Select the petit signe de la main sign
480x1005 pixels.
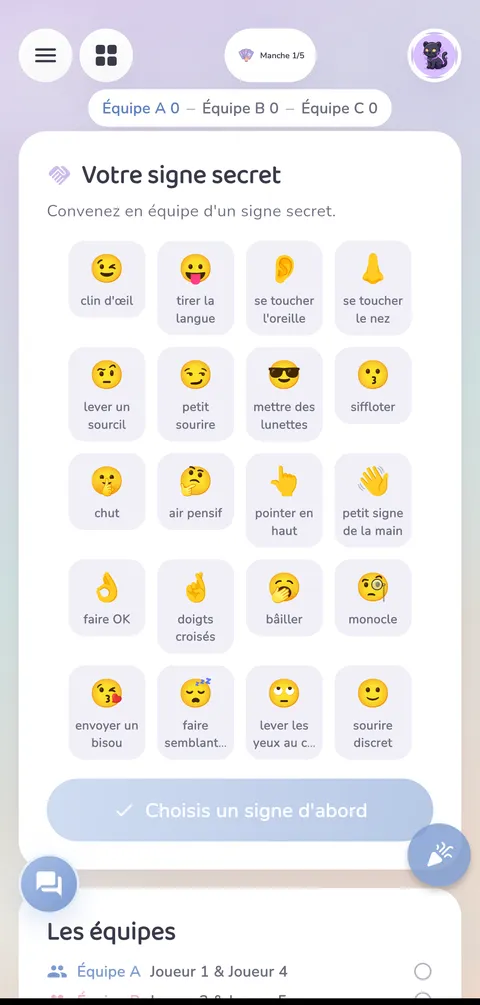[373, 500]
